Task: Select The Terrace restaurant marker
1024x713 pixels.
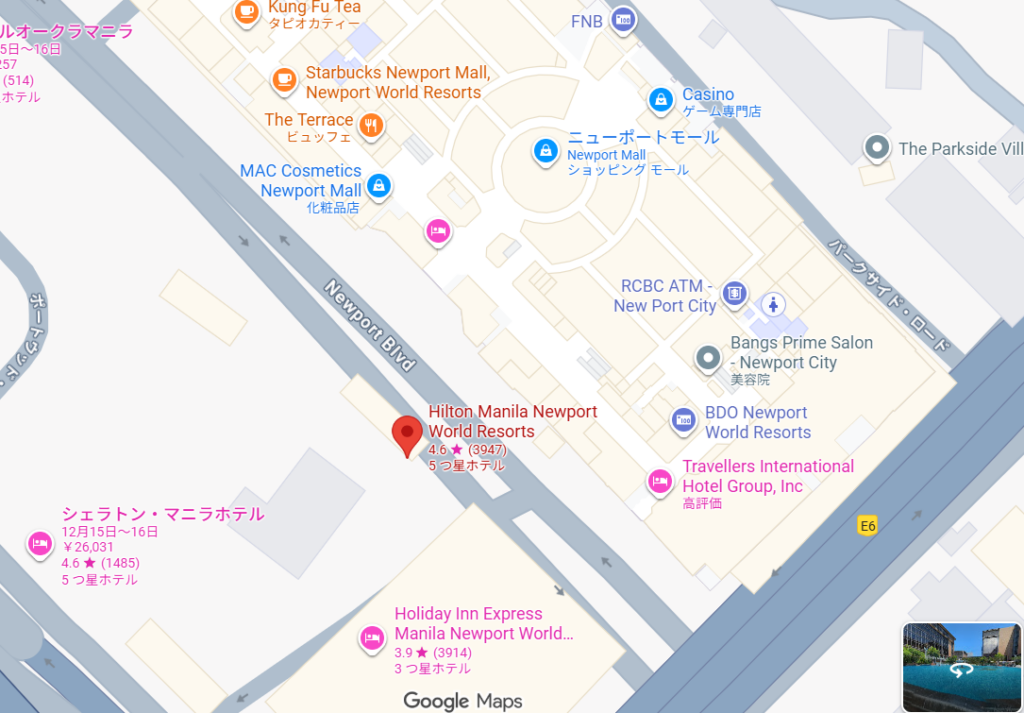Action: 372,125
